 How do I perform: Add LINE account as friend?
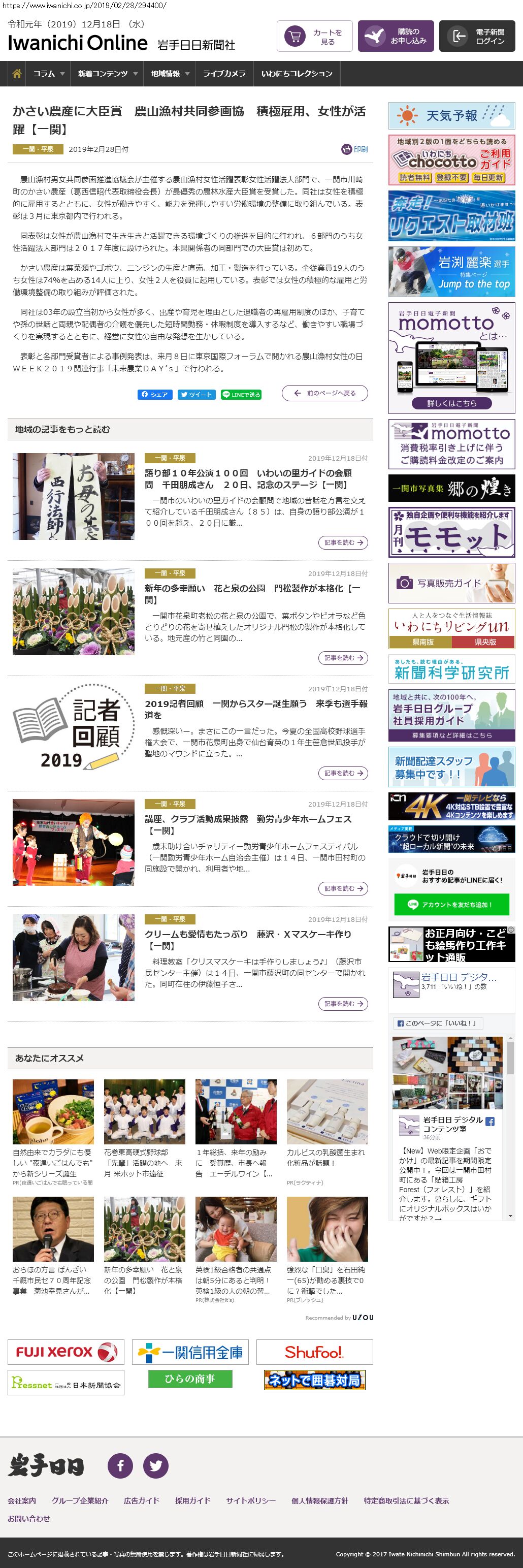click(451, 905)
